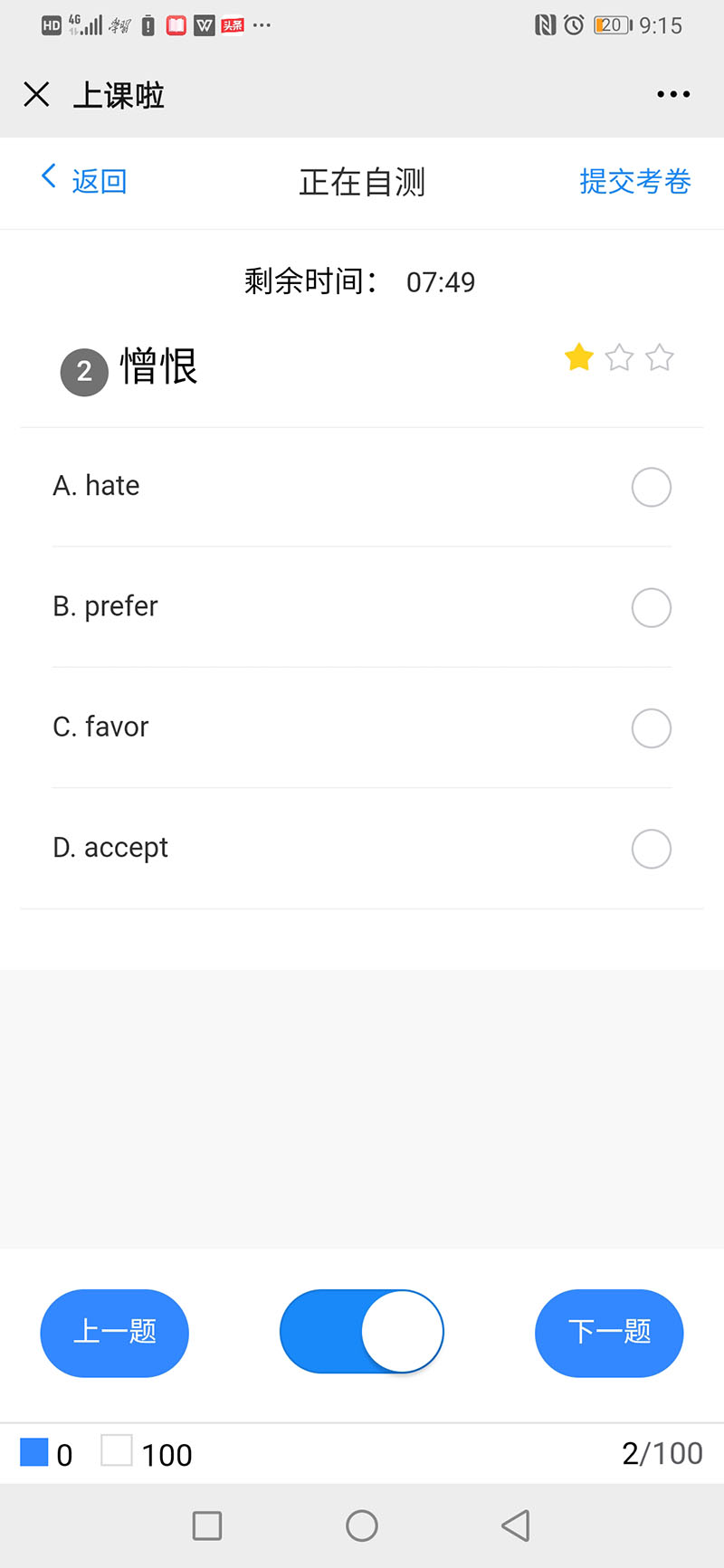
Task: Go to previous question with 上一题
Action: pos(114,1332)
